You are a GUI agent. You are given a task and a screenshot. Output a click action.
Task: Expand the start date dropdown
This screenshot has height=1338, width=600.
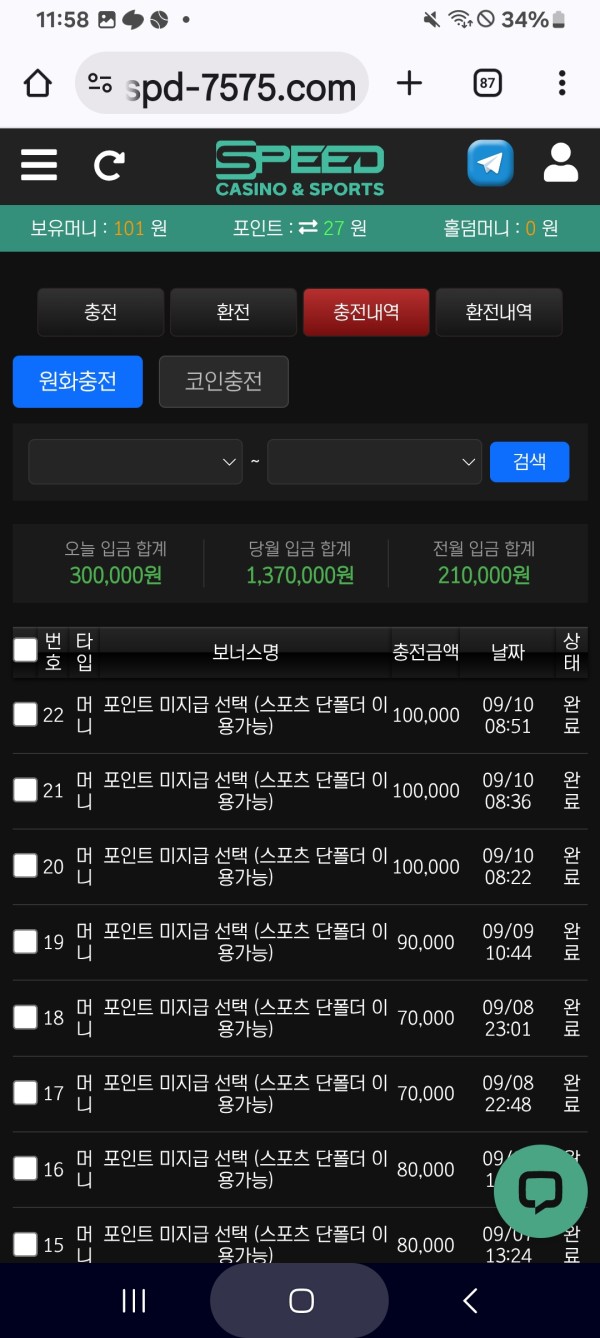[x=135, y=462]
